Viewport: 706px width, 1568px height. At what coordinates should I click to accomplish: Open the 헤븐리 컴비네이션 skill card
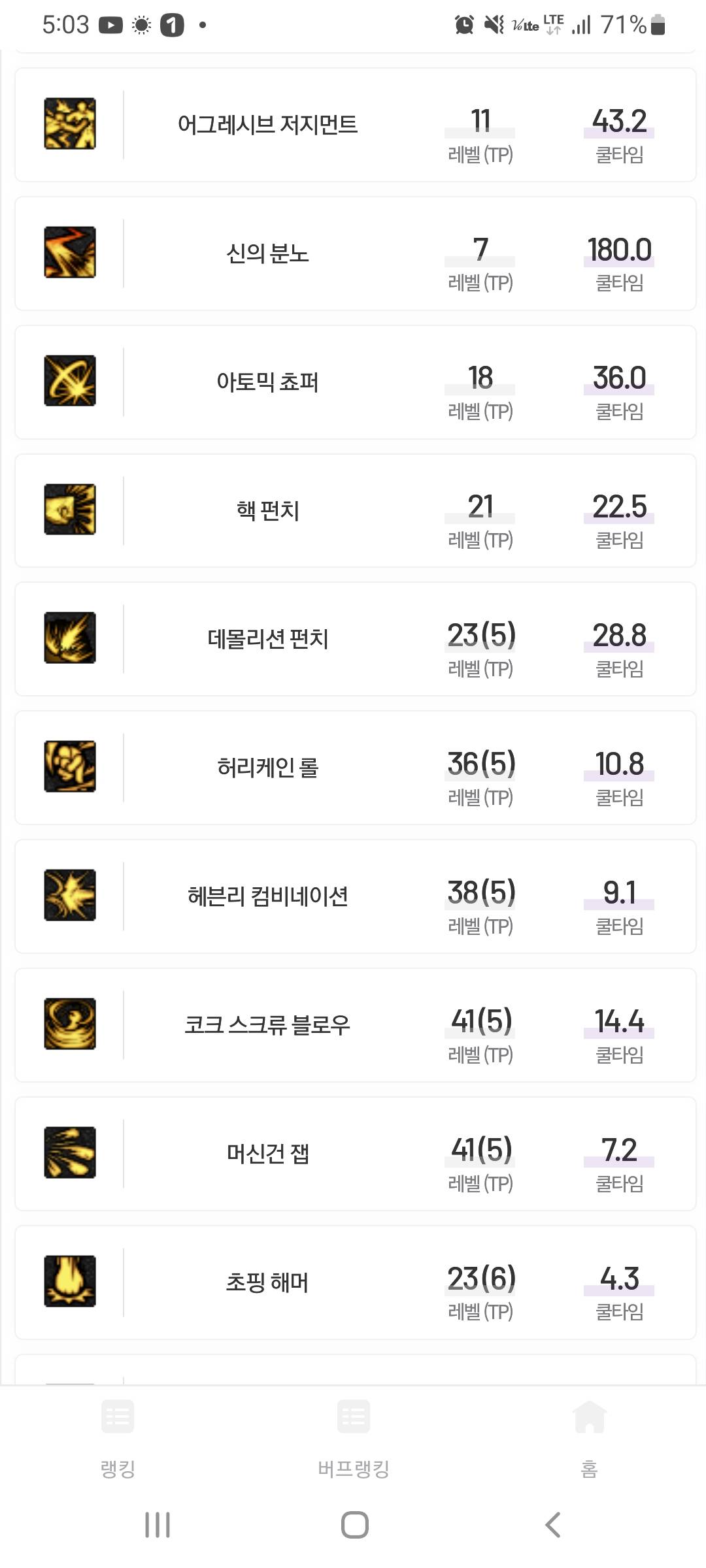pyautogui.click(x=355, y=896)
